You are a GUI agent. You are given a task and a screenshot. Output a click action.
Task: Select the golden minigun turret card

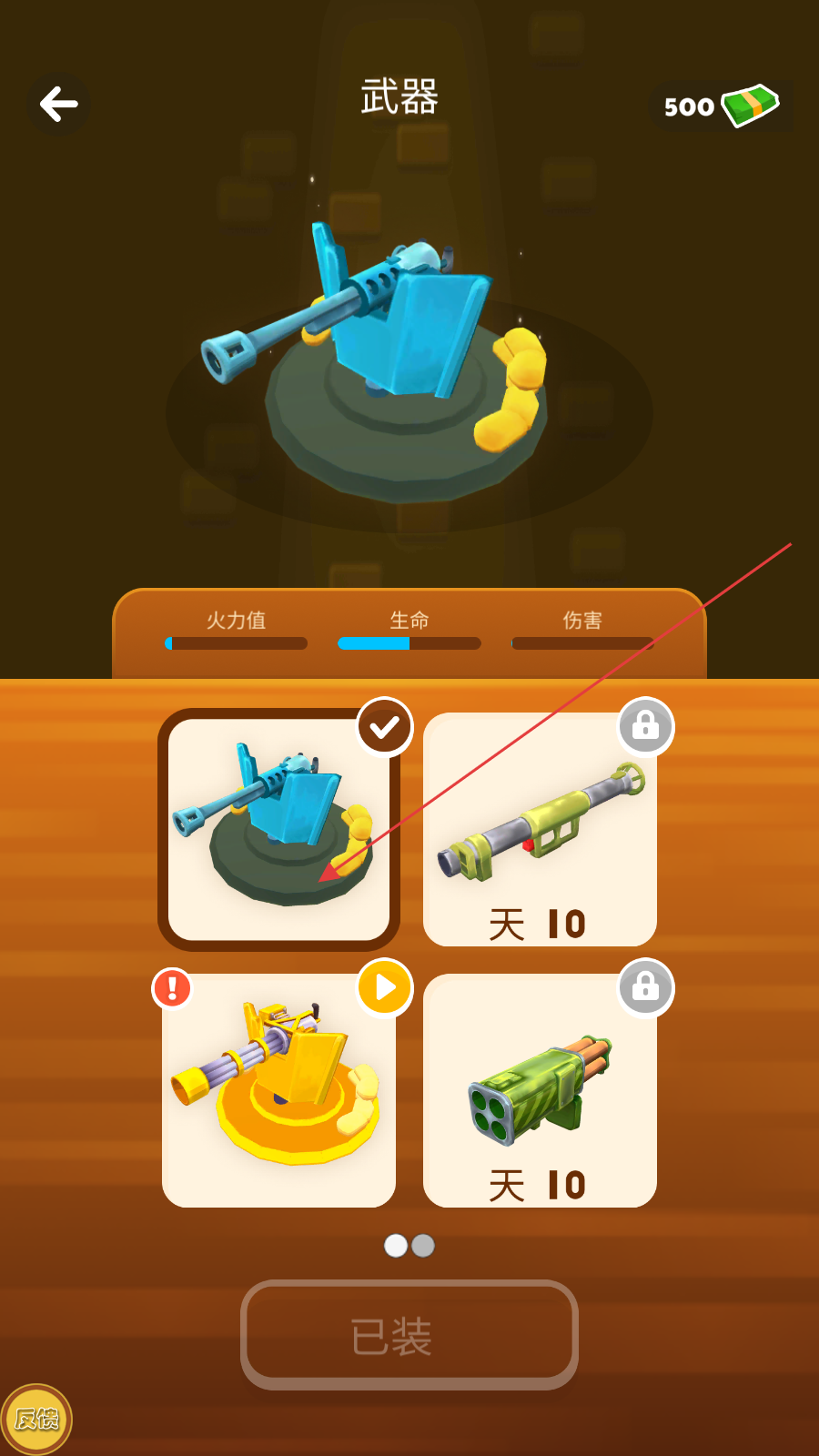click(278, 1090)
